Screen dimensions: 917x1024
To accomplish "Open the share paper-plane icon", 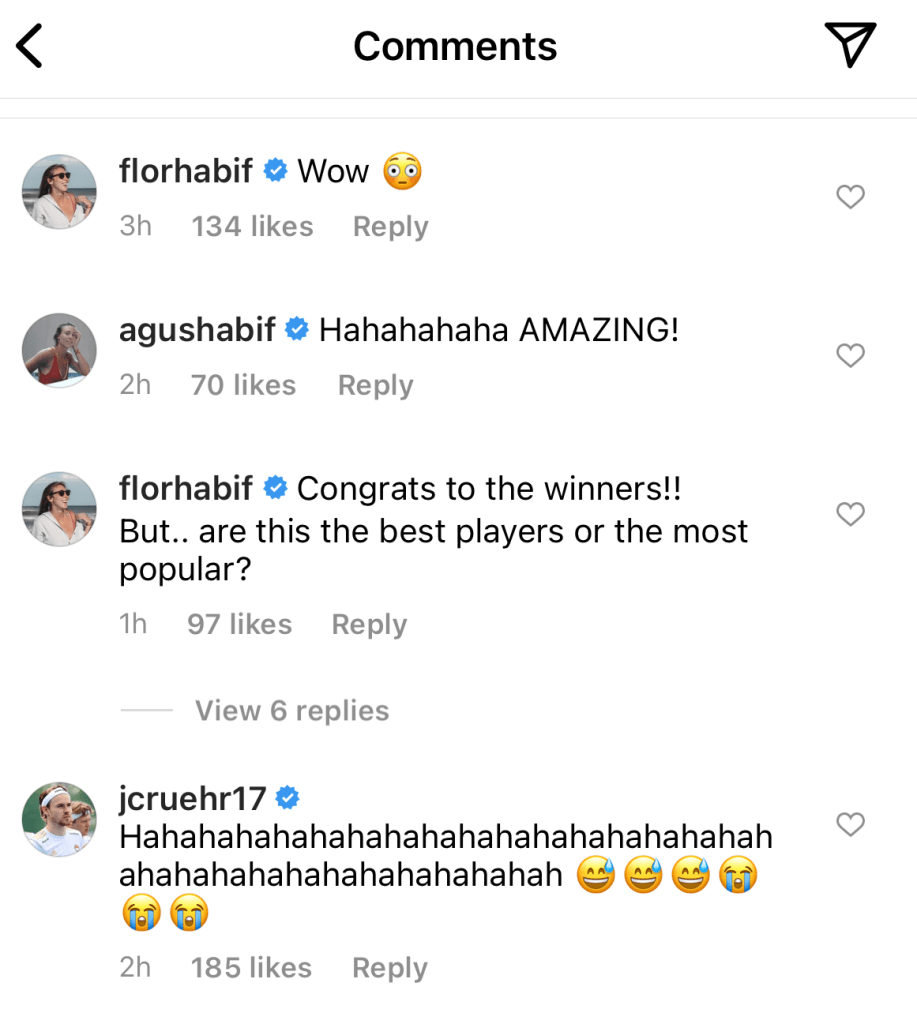I will click(850, 45).
